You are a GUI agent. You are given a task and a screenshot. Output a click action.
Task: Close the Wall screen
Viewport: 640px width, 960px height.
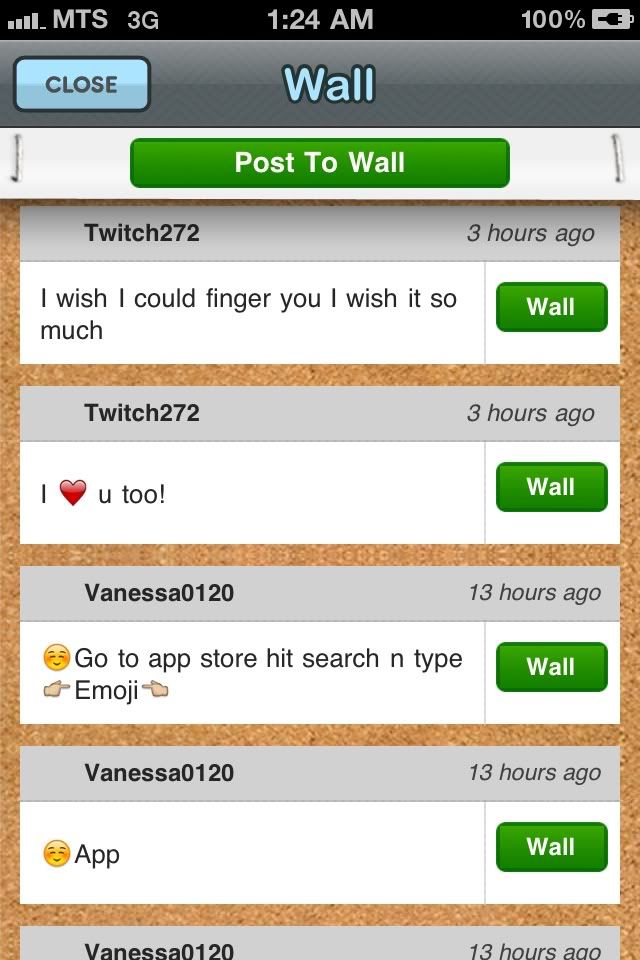pyautogui.click(x=82, y=84)
